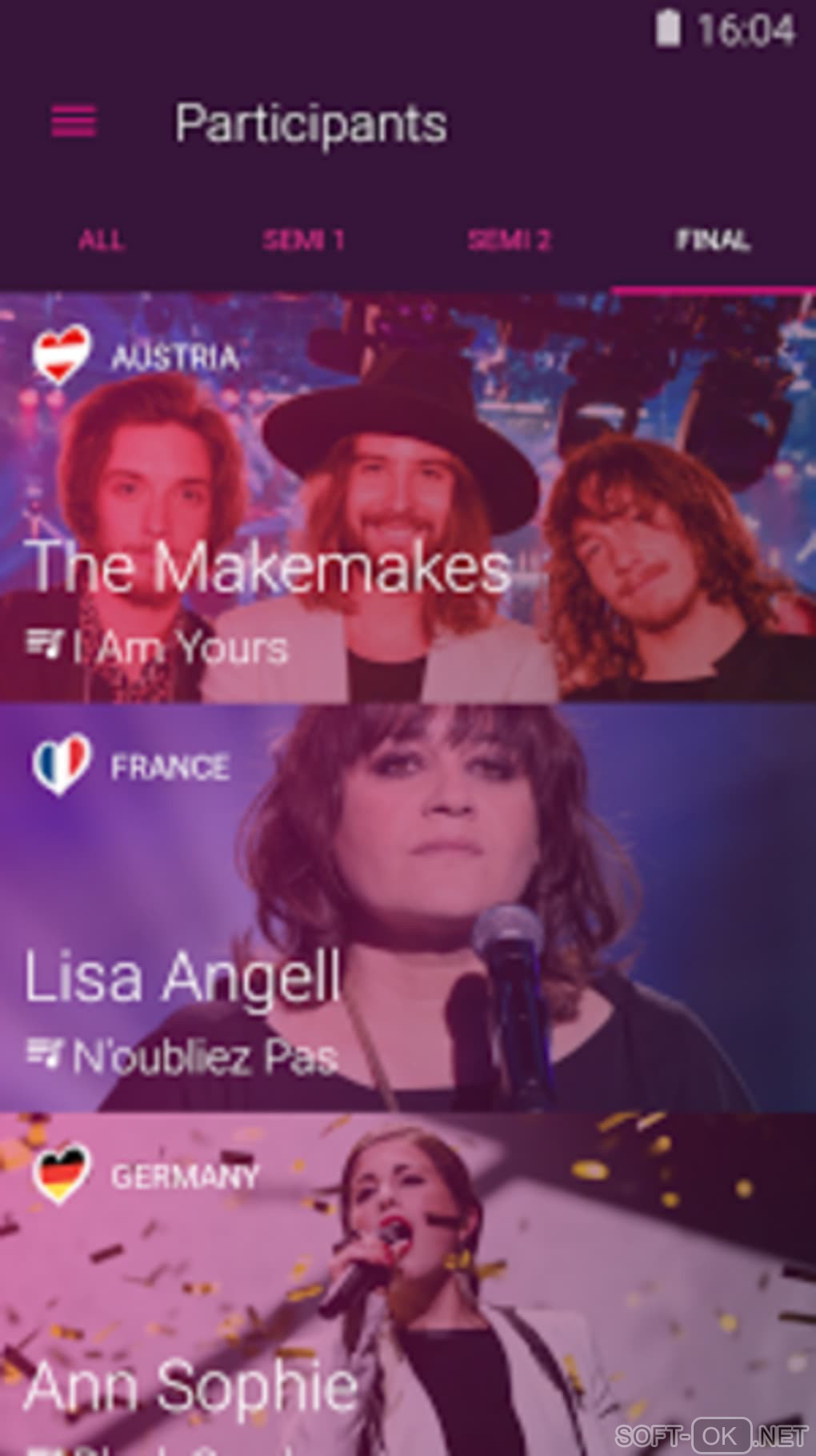Screen dimensions: 816x1456
Task: Switch to the SEMI 2 tab
Action: [x=510, y=239]
